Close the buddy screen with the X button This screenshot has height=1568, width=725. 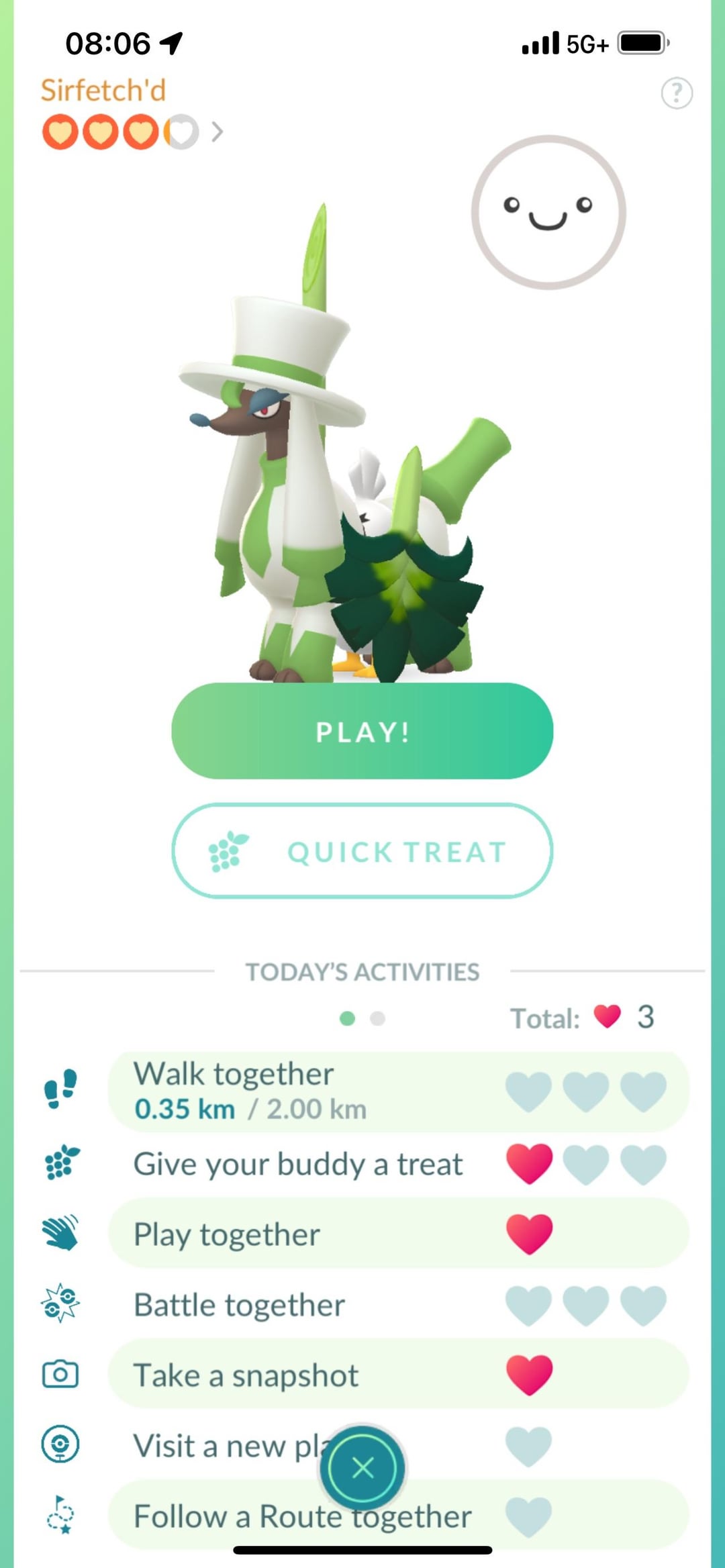coord(362,1467)
